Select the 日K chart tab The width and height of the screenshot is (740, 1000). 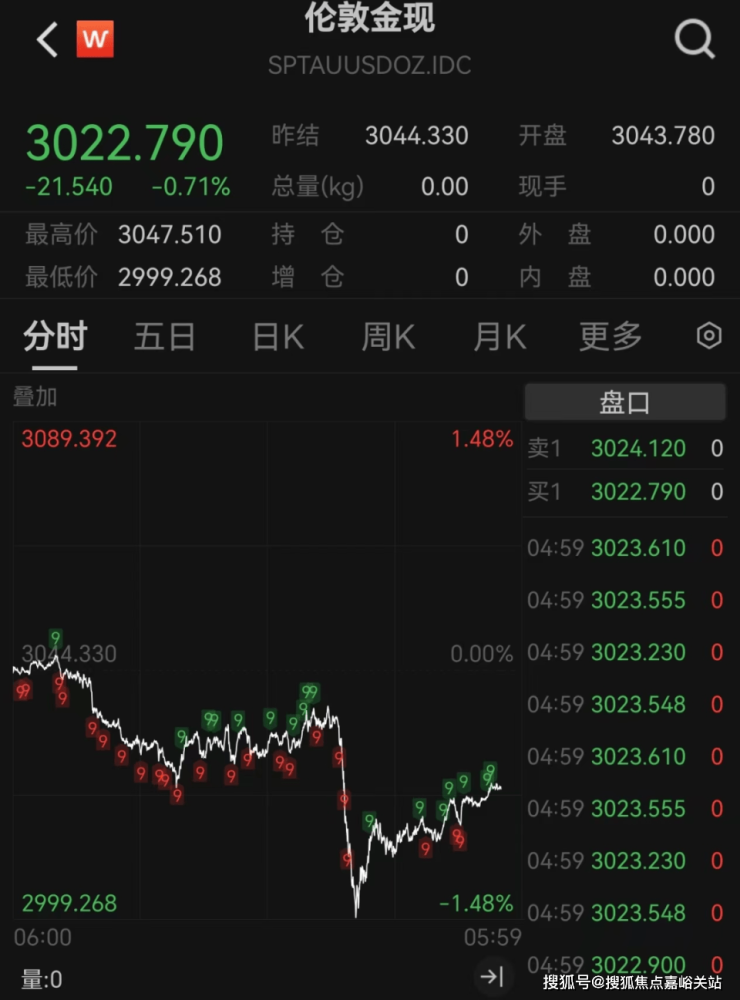coord(277,337)
